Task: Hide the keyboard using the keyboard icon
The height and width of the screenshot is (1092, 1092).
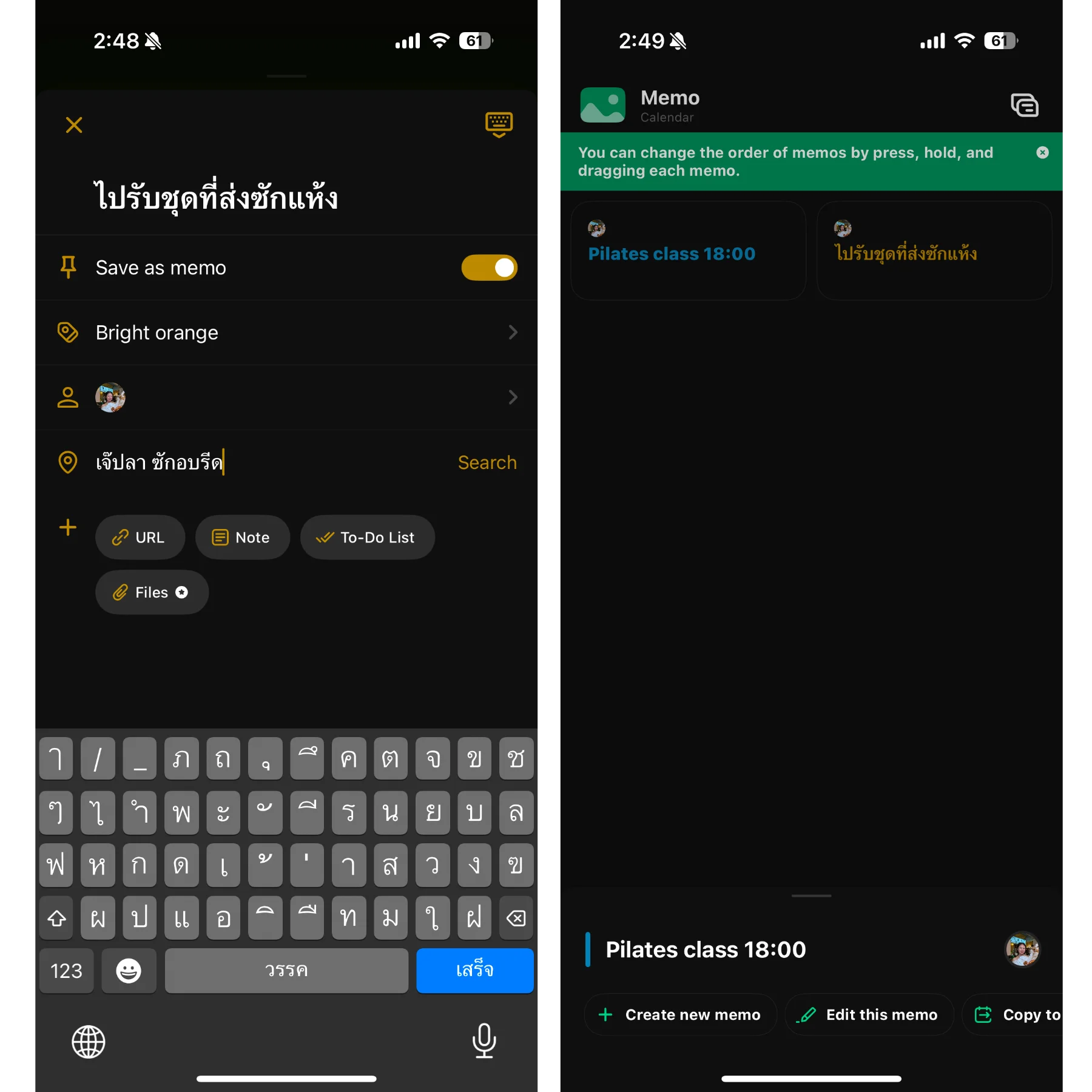Action: [x=499, y=124]
